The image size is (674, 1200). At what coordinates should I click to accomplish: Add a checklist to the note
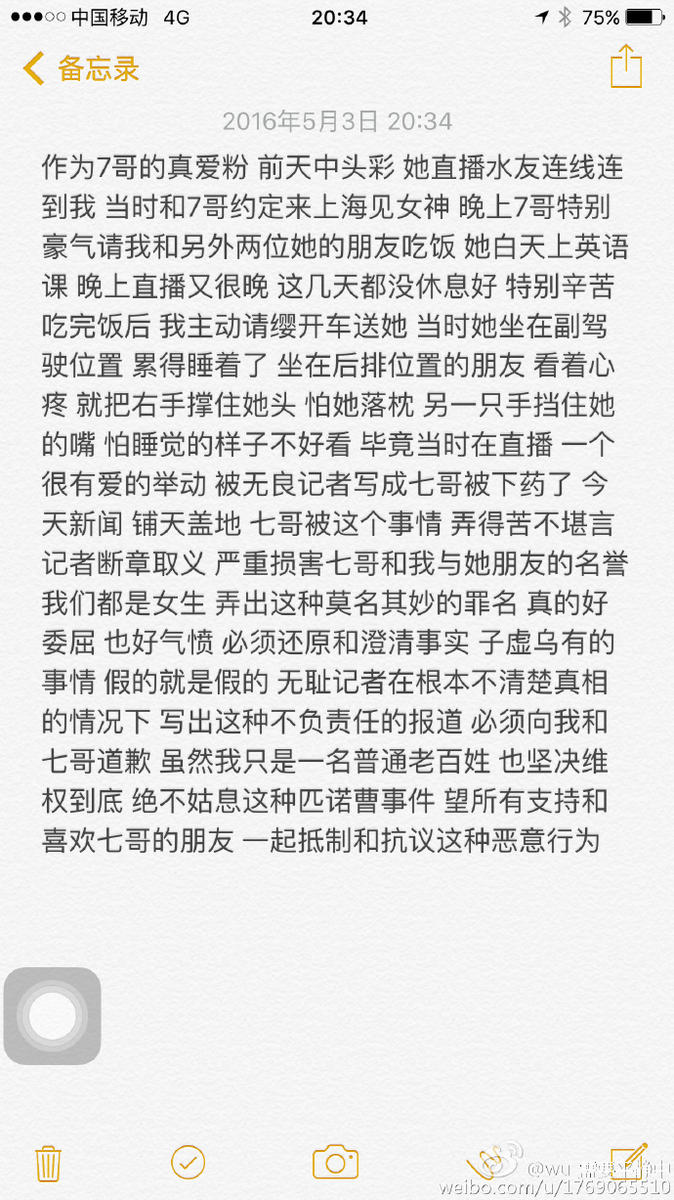(188, 1161)
